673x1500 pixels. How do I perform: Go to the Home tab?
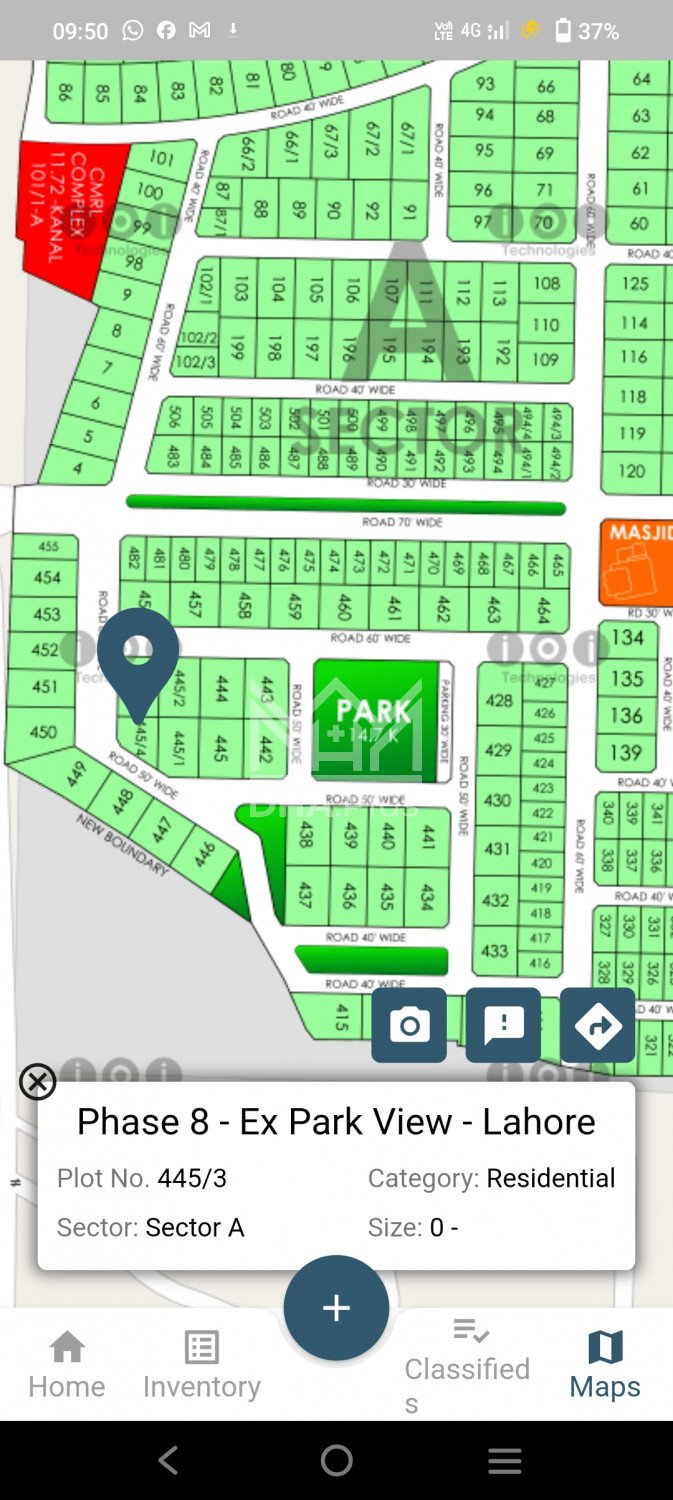[67, 1365]
